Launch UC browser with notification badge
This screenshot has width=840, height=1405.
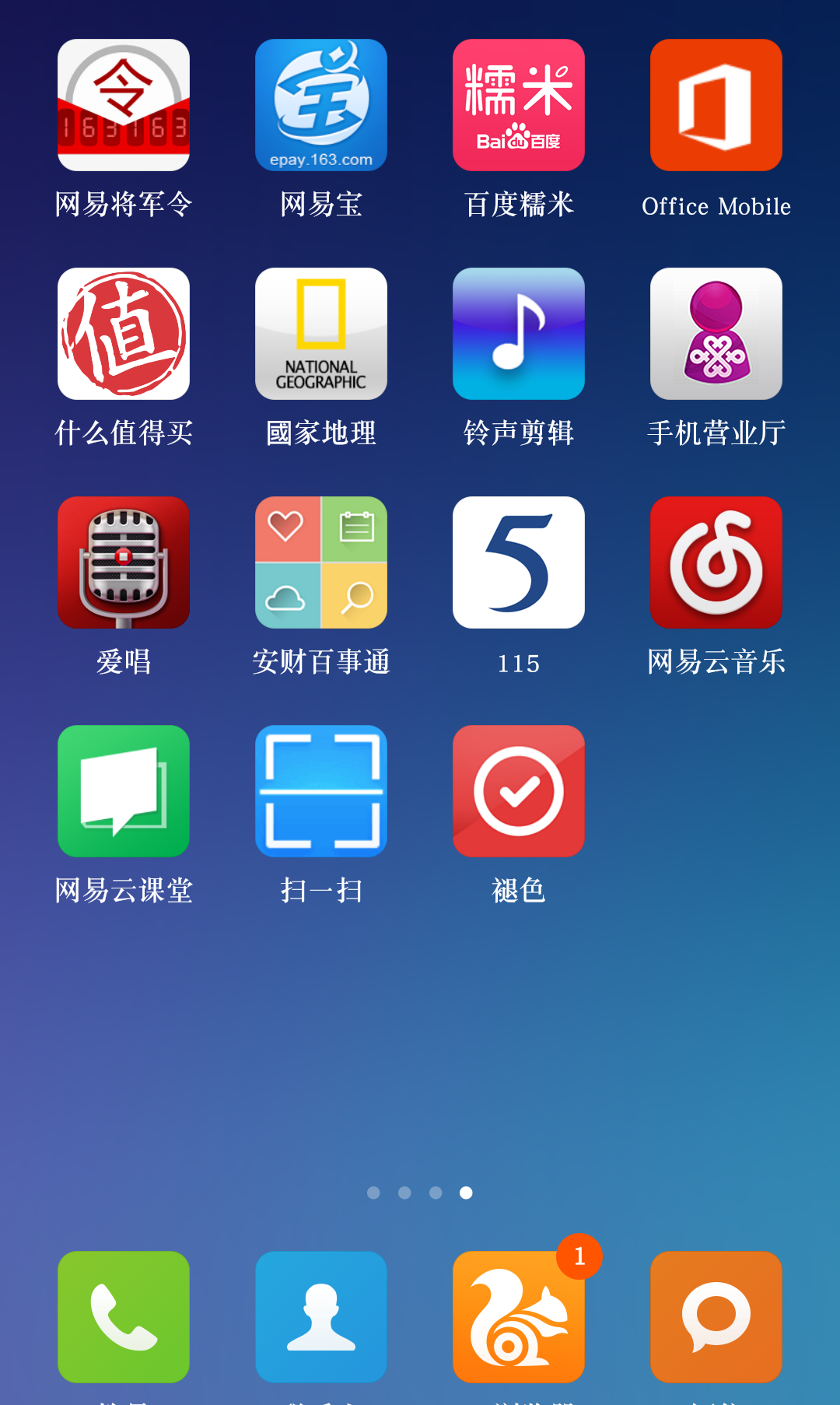tap(519, 1317)
